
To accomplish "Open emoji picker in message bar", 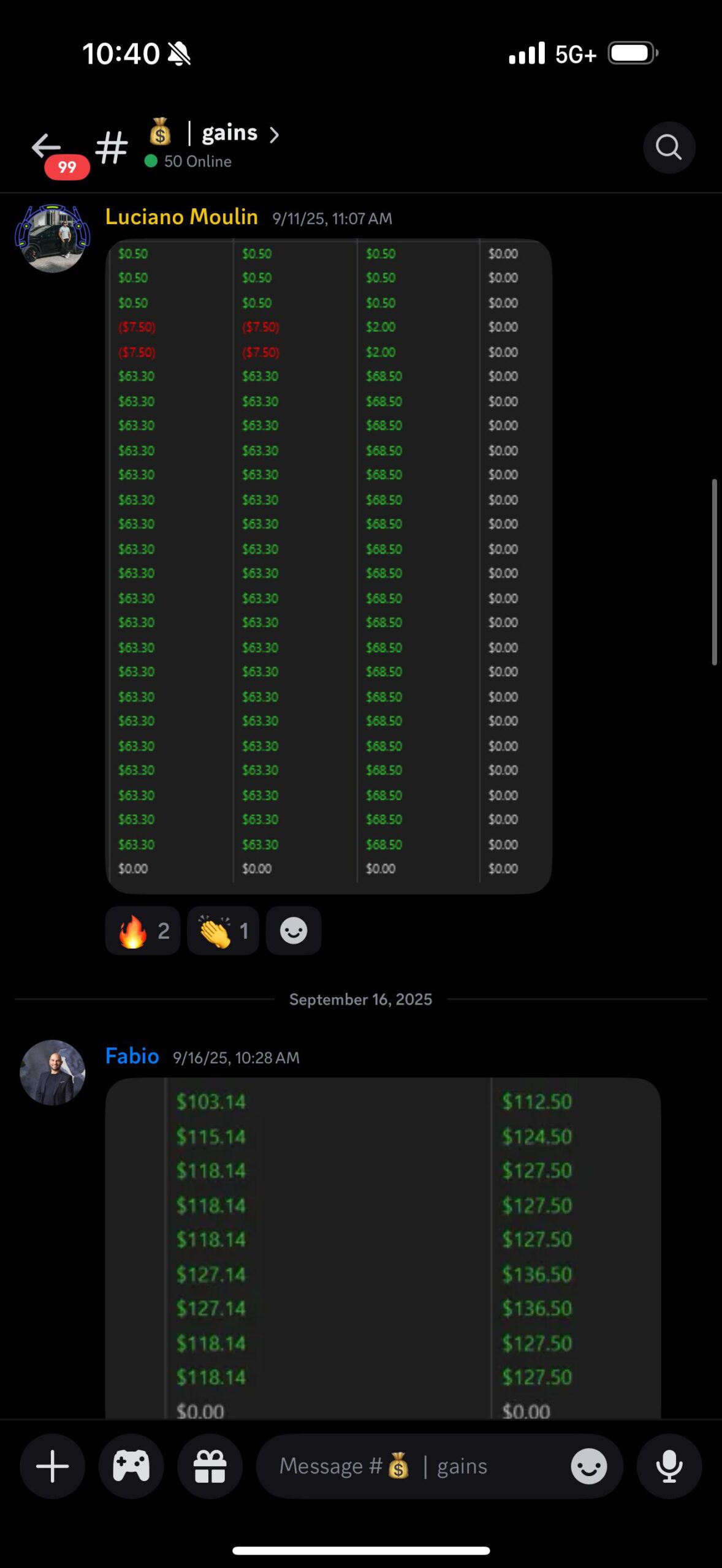I will [589, 1466].
